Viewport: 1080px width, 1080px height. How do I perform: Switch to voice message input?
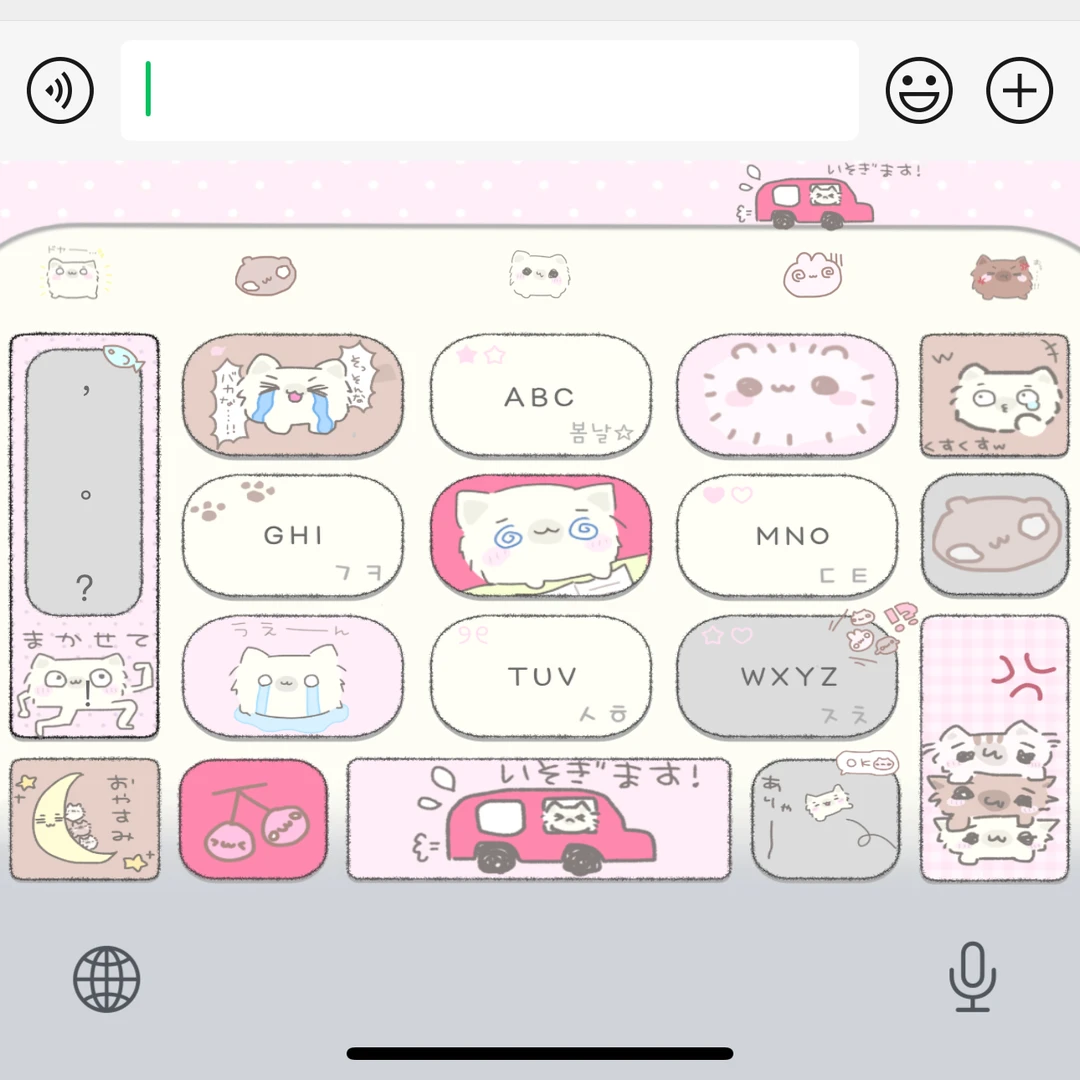click(60, 91)
